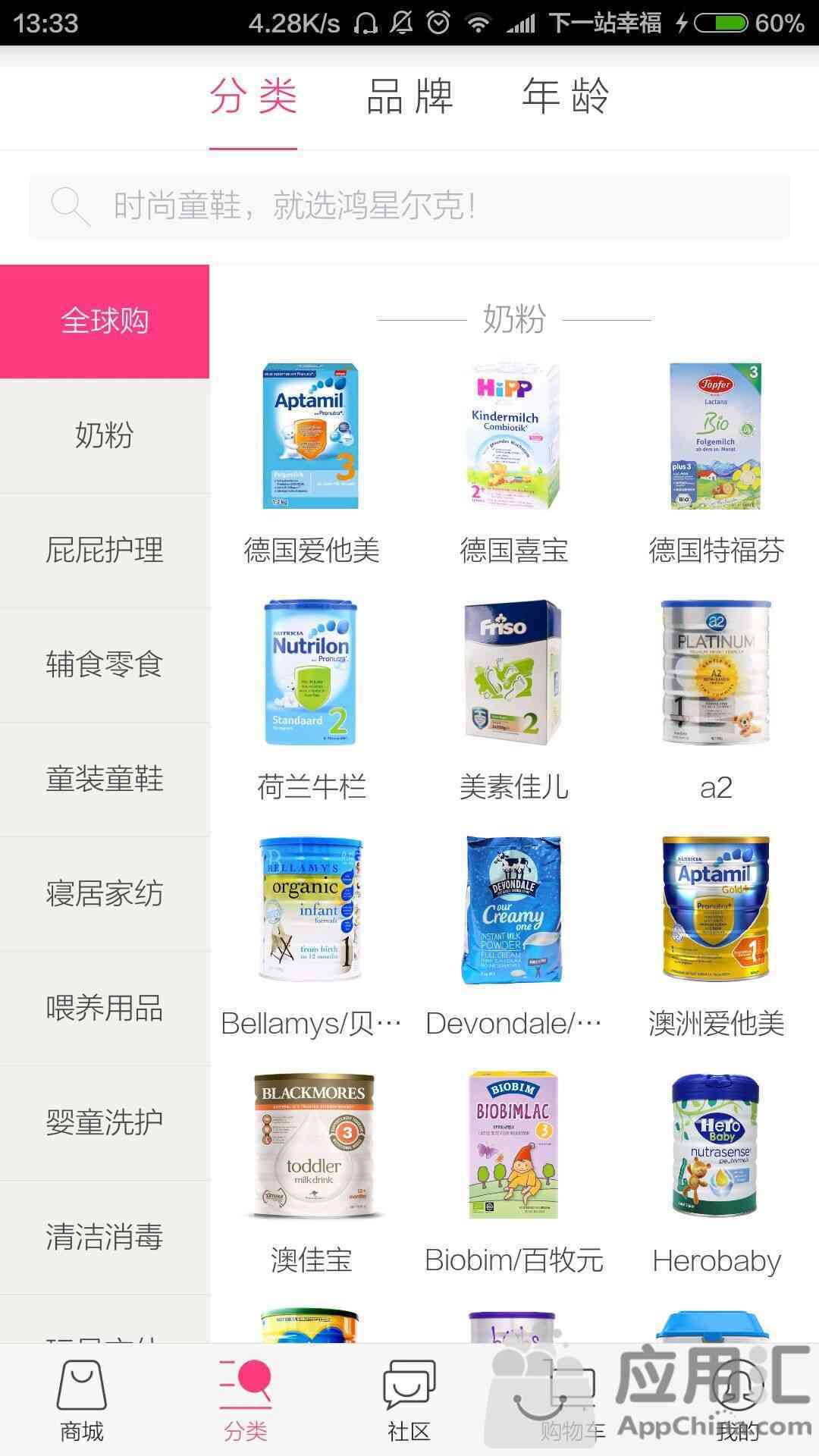Select the 婴童洗护 category
The image size is (819, 1456).
105,1123
